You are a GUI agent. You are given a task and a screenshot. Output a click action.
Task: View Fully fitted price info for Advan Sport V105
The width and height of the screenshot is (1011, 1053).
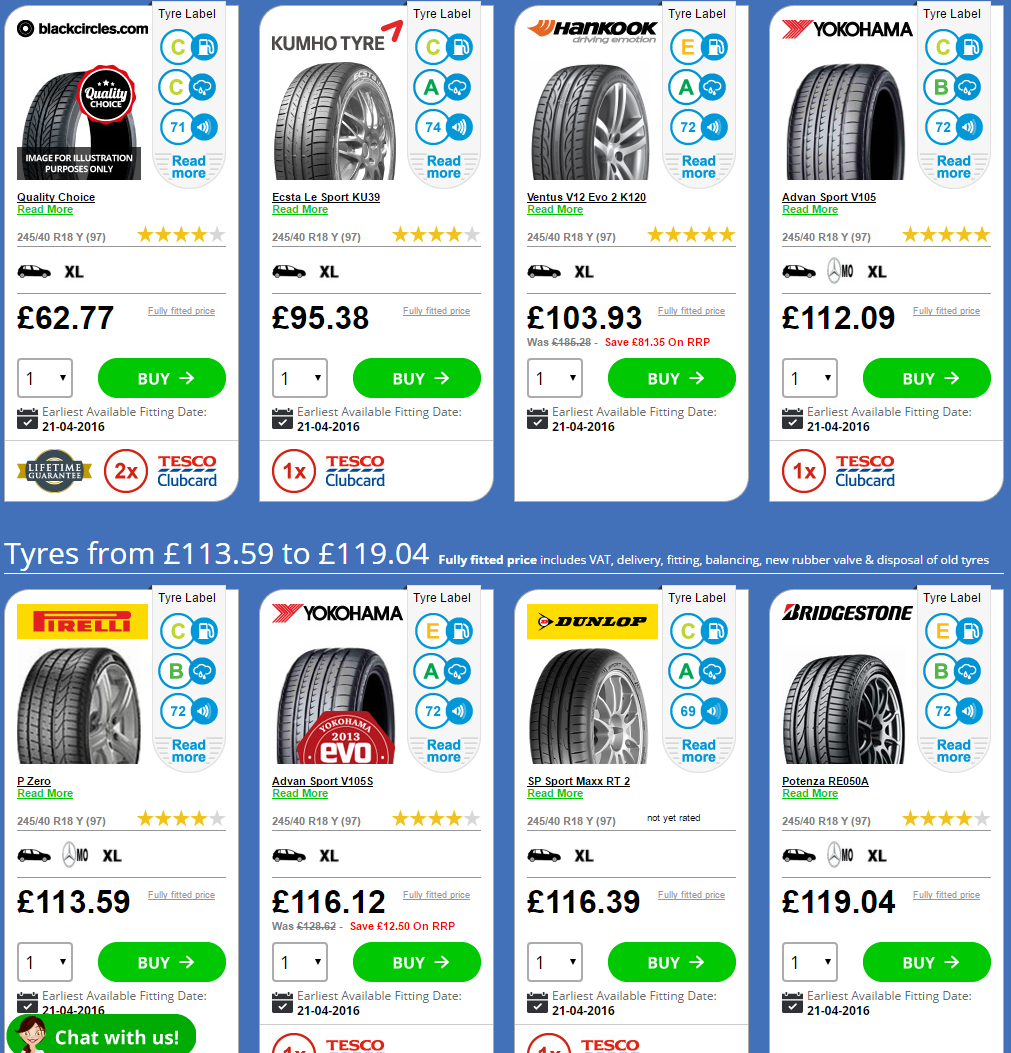[x=946, y=311]
